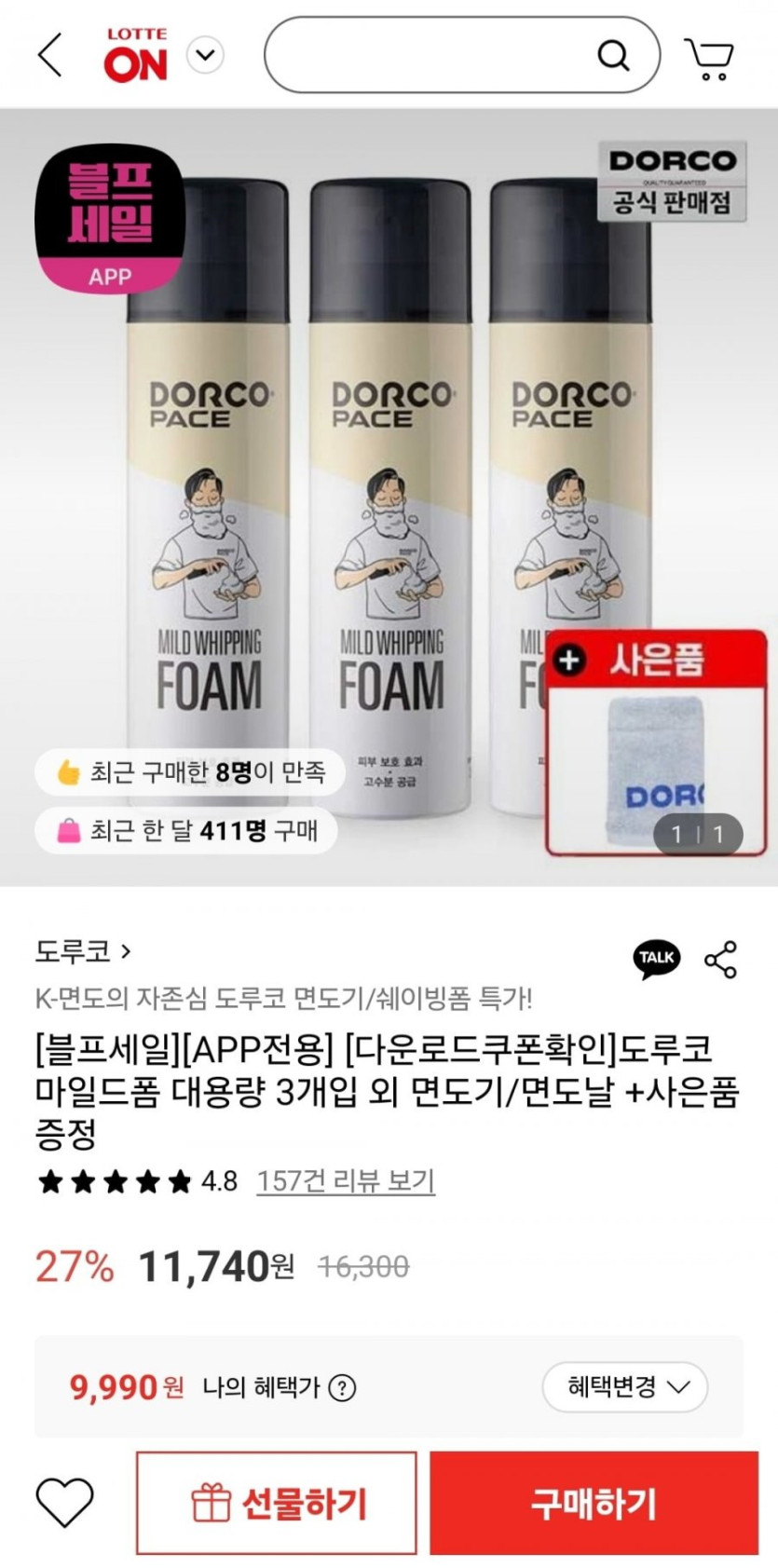Add product to wishlist with heart icon
The height and width of the screenshot is (1568, 778).
tap(64, 1502)
